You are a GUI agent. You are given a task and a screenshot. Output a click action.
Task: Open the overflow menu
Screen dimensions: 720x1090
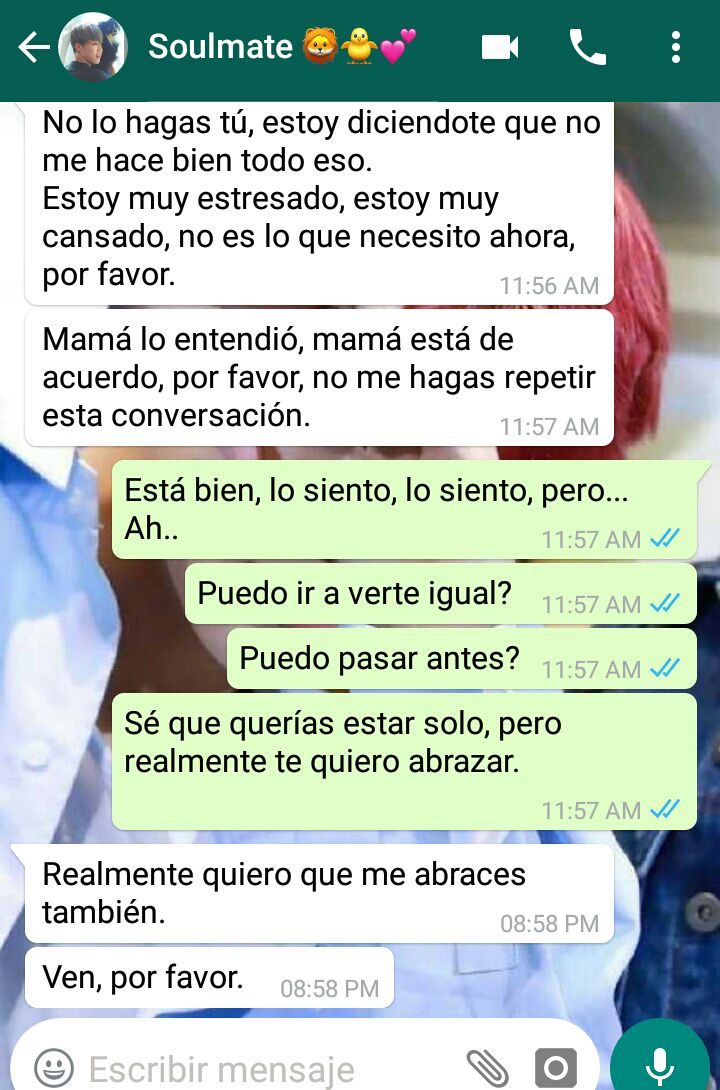pyautogui.click(x=676, y=47)
